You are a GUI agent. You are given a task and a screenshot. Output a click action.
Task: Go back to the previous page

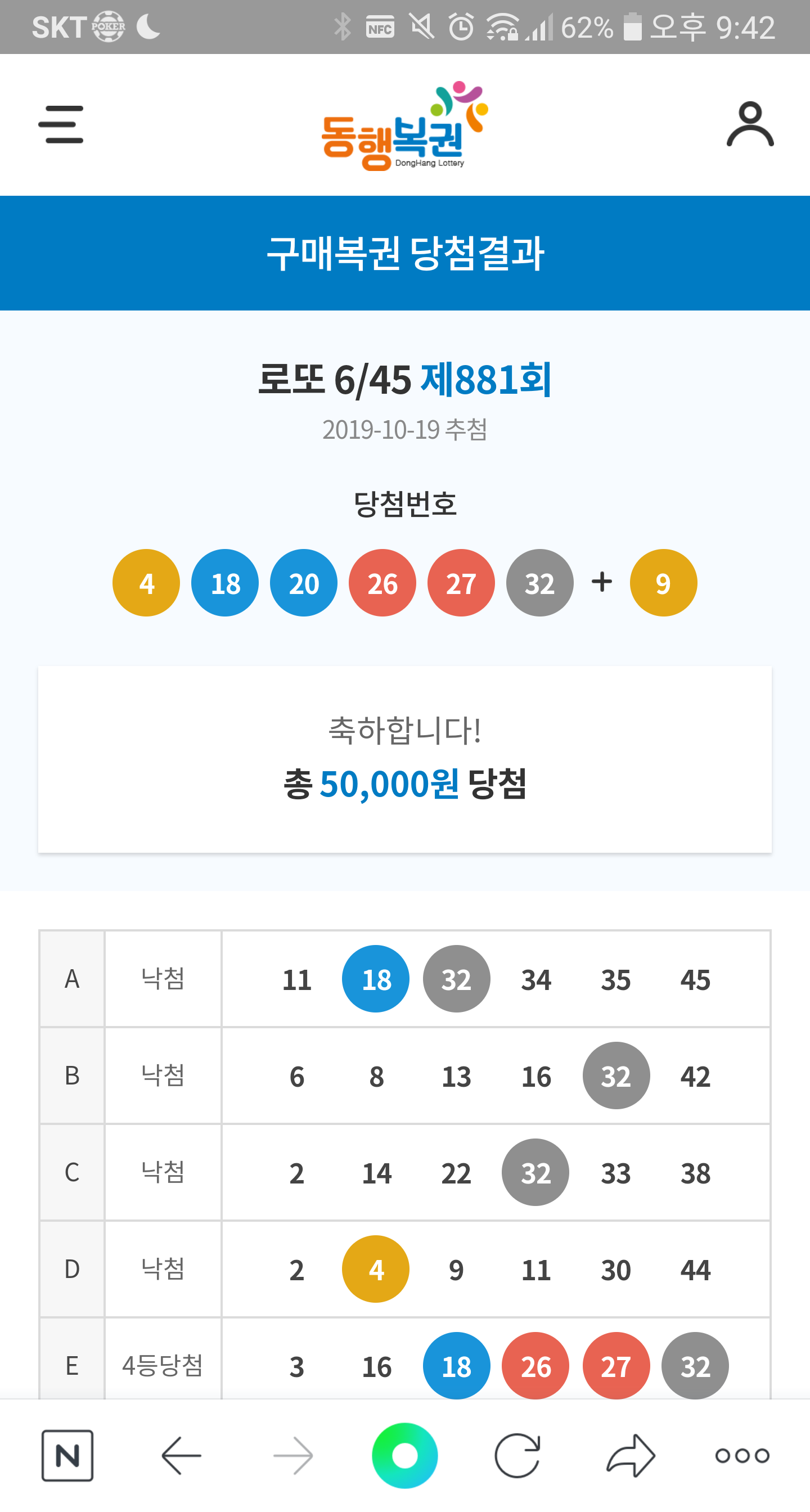tap(181, 1455)
